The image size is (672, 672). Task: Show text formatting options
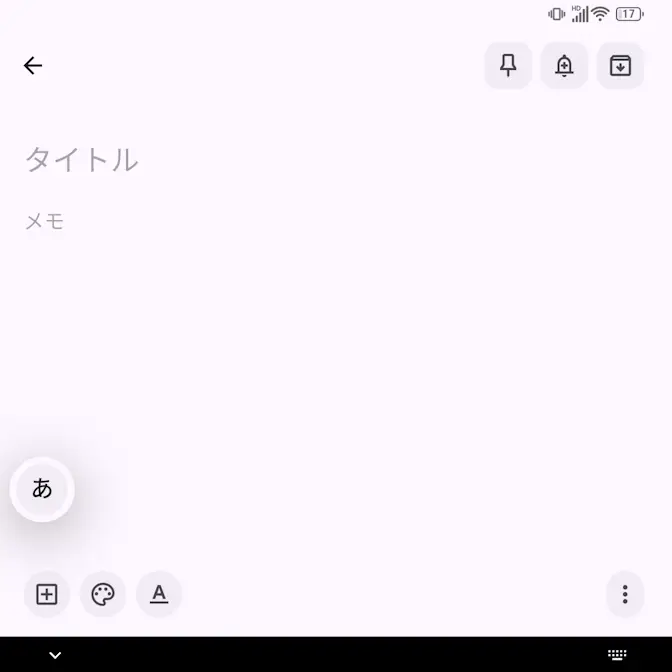[159, 595]
